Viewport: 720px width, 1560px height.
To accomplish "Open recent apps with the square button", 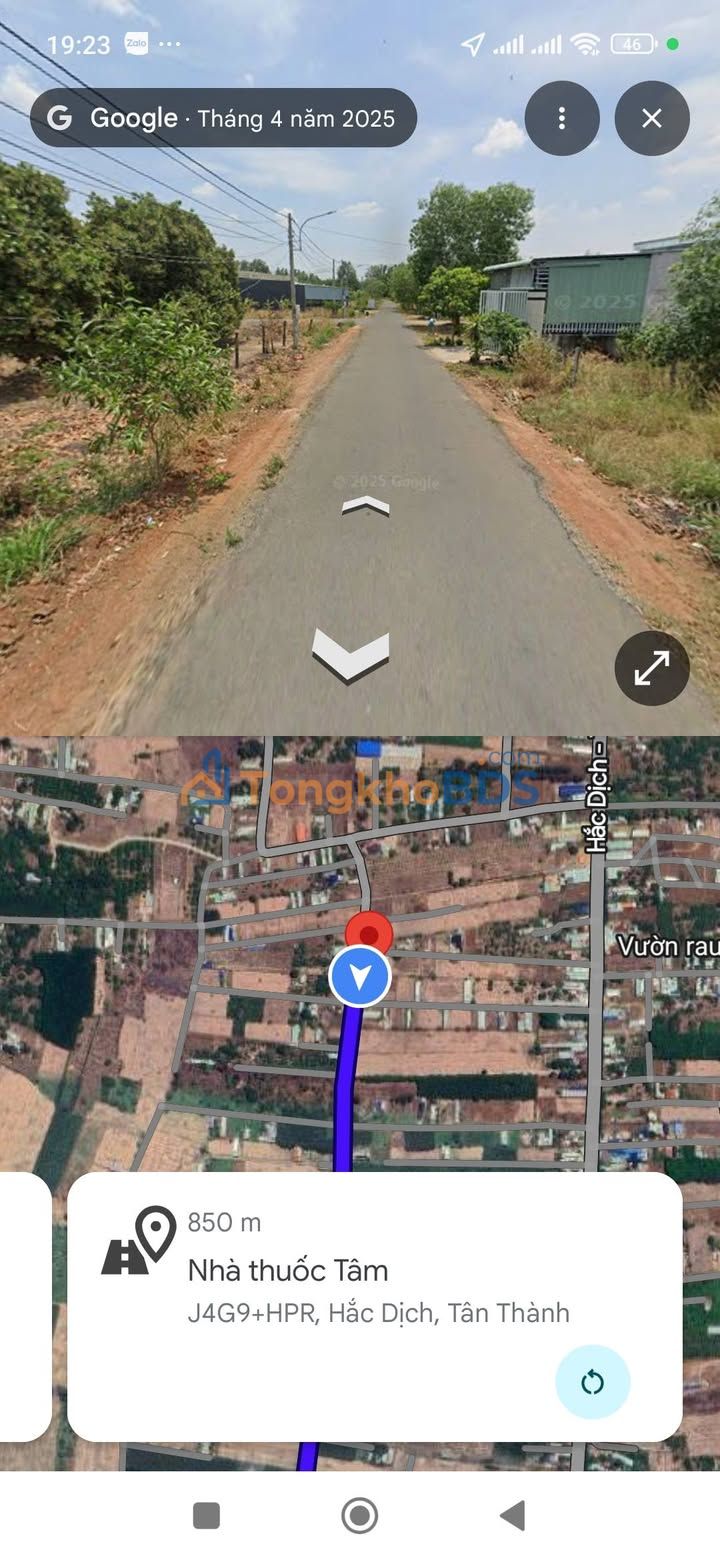I will coord(206,1516).
